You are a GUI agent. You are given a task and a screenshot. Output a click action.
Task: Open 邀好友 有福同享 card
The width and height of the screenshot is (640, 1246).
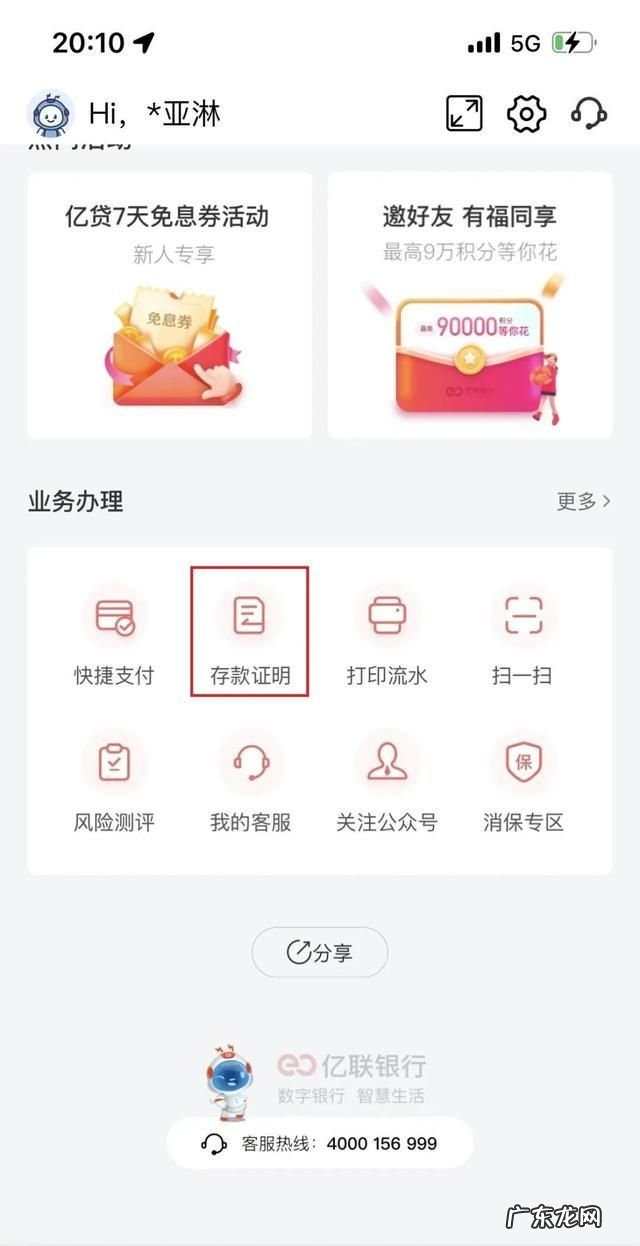pyautogui.click(x=469, y=305)
